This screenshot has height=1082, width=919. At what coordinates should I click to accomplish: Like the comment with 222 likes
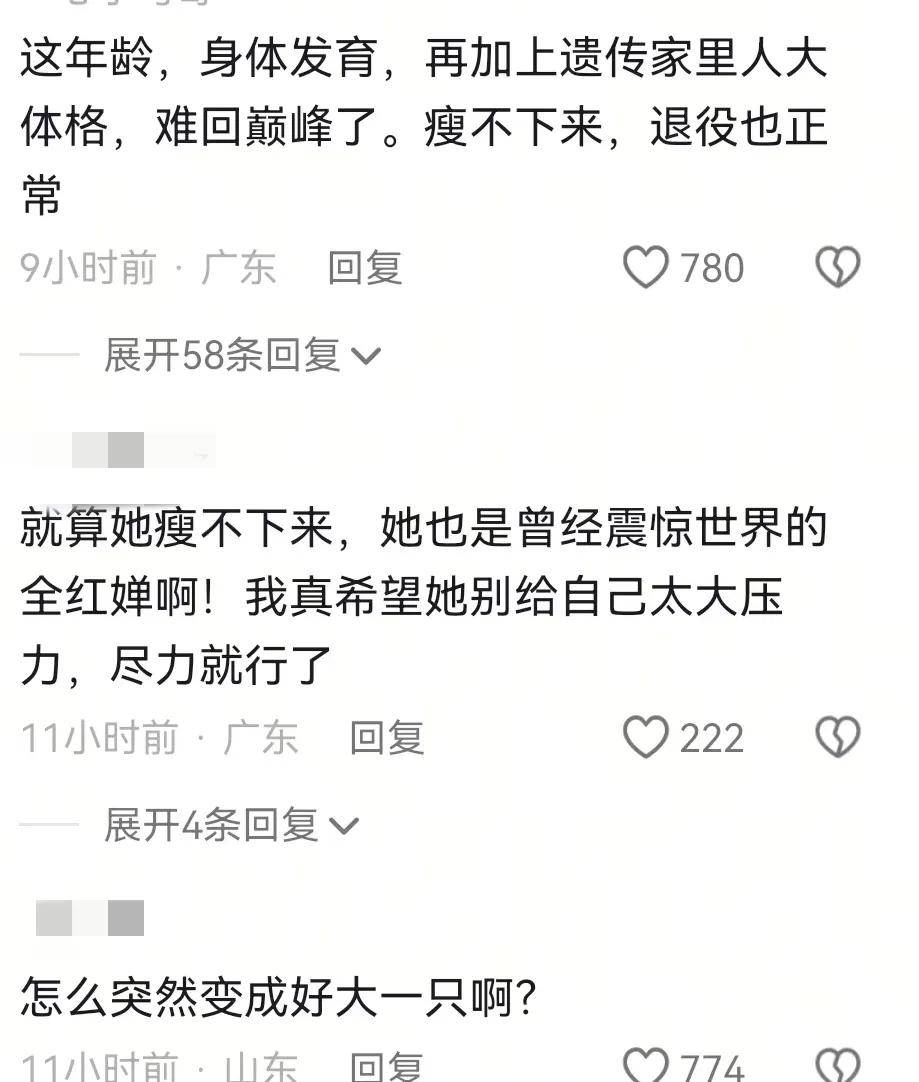[x=645, y=738]
